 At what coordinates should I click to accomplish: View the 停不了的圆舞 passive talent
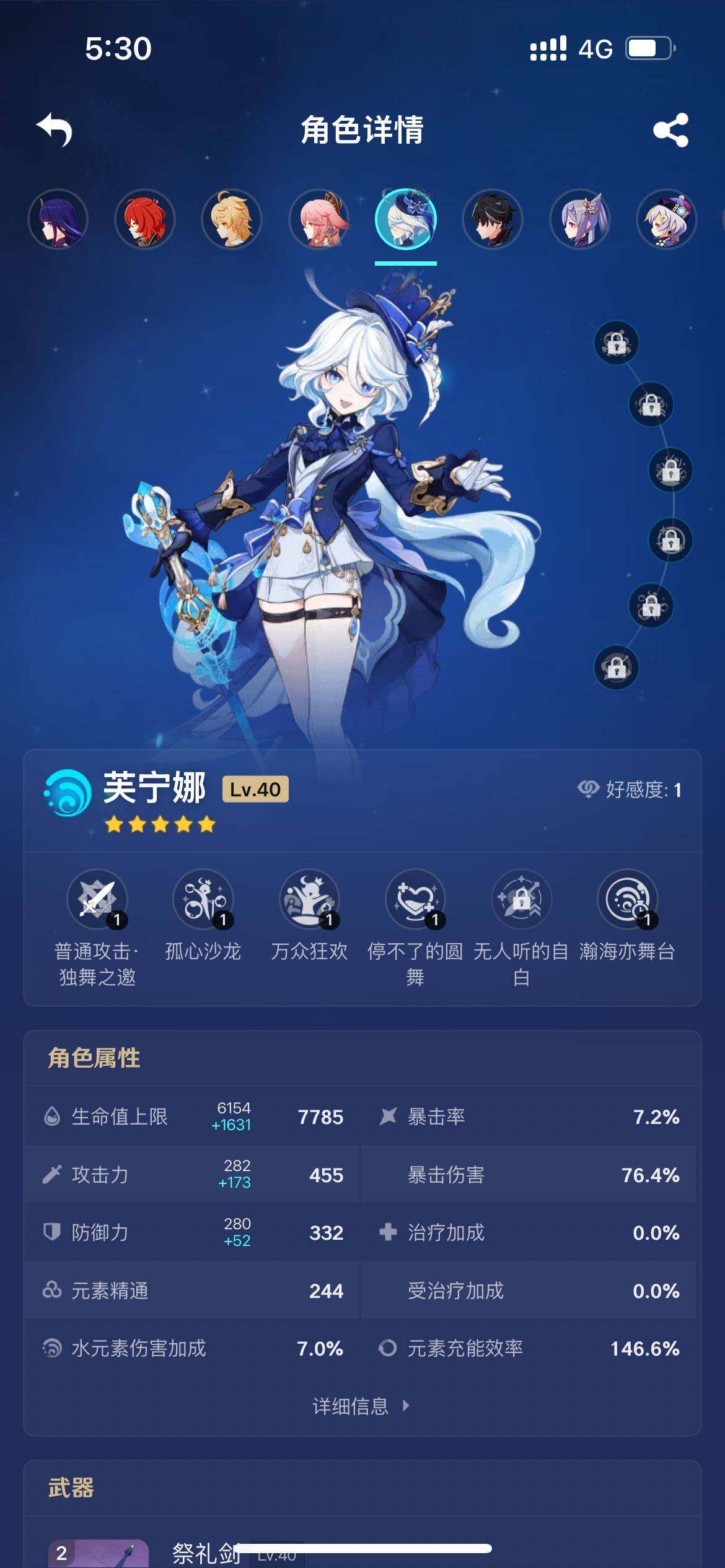pos(415,899)
